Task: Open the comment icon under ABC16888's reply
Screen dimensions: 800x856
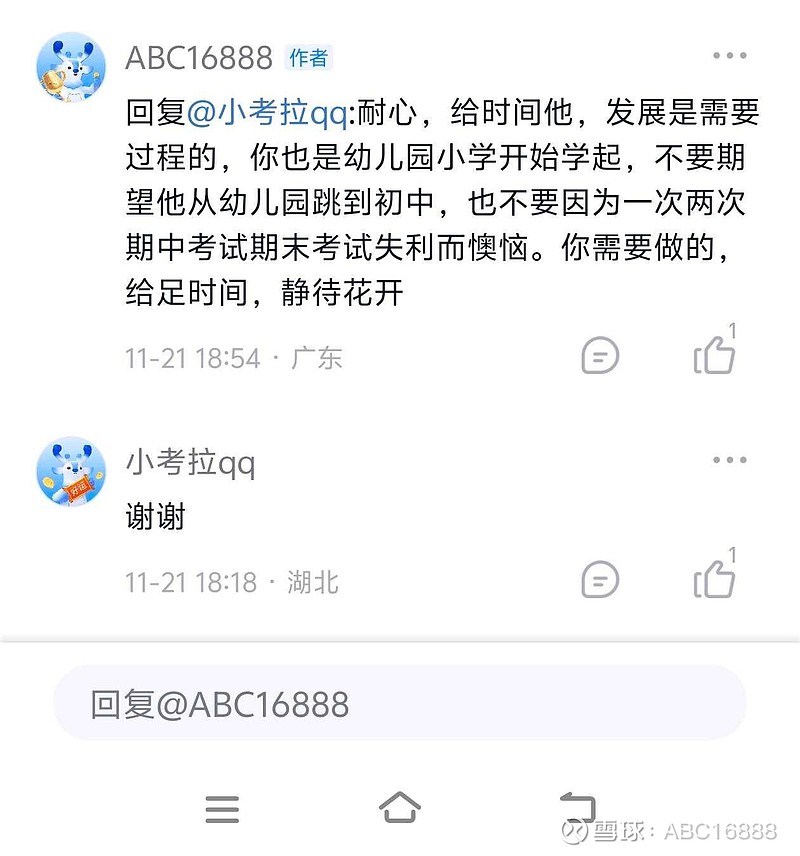Action: point(600,356)
